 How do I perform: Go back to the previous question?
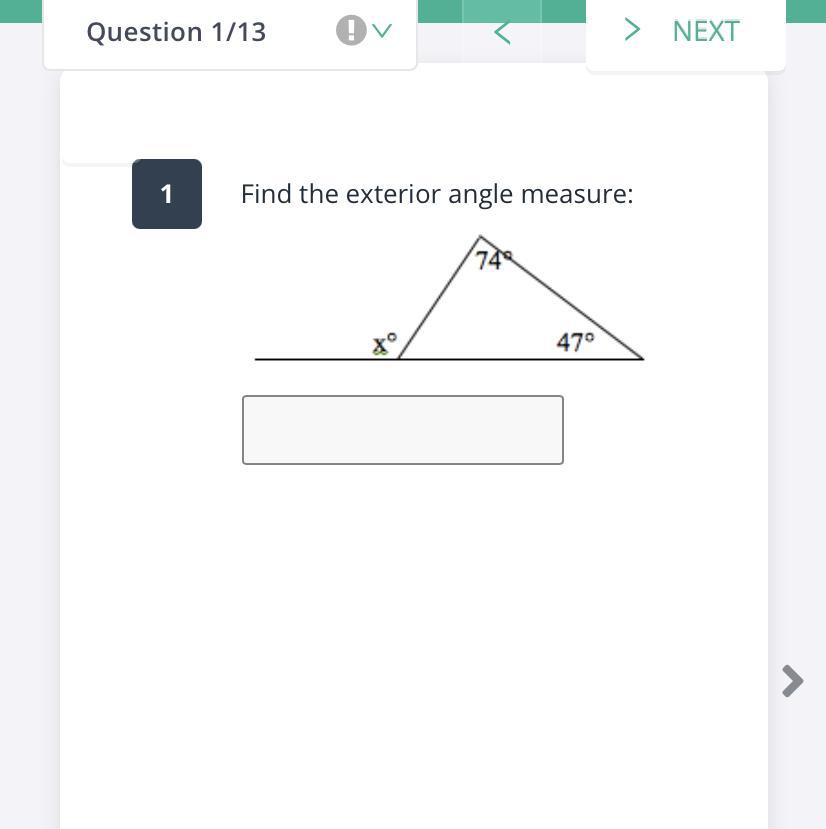(502, 32)
